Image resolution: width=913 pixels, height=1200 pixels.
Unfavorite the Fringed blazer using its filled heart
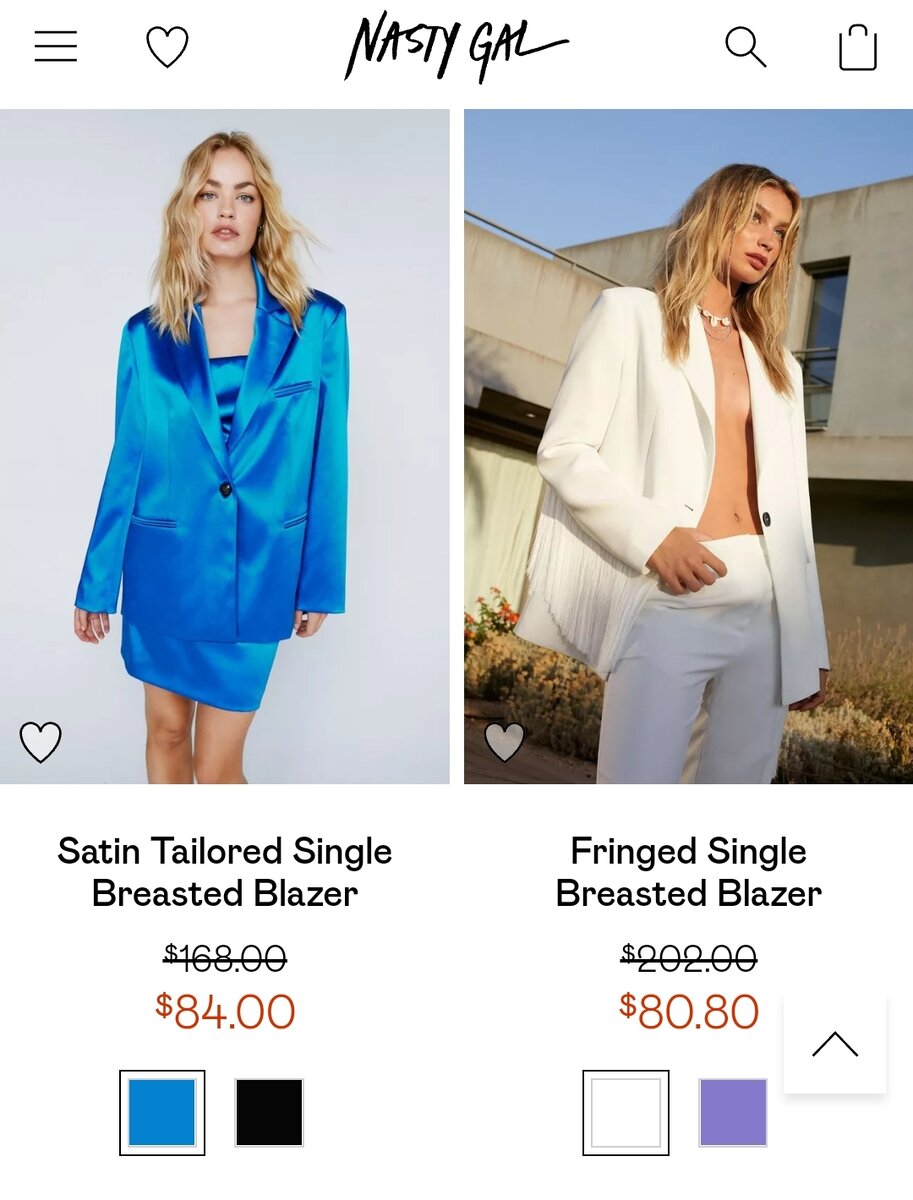[x=505, y=741]
